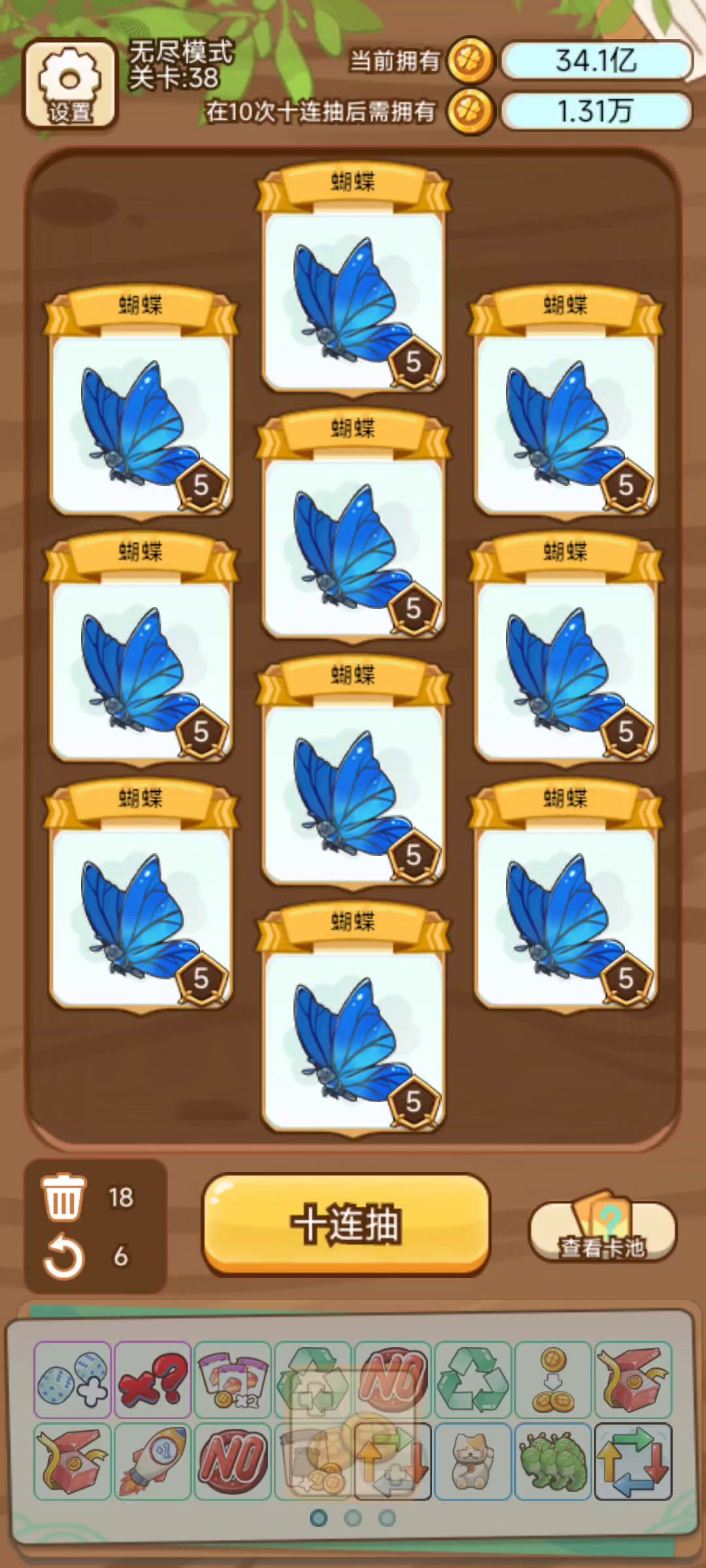
Task: Open 查看卡池 to view the card pool
Action: pyautogui.click(x=602, y=1230)
